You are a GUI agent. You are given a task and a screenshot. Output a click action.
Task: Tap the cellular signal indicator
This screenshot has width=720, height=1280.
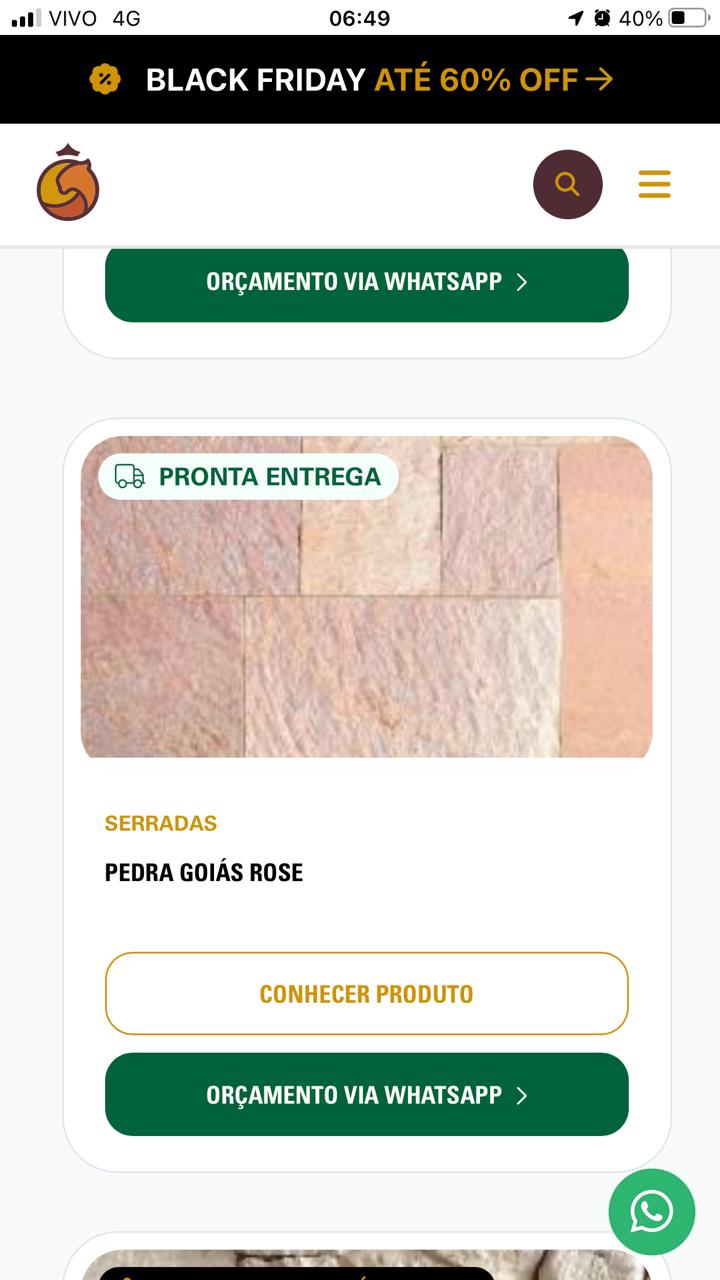(x=23, y=17)
